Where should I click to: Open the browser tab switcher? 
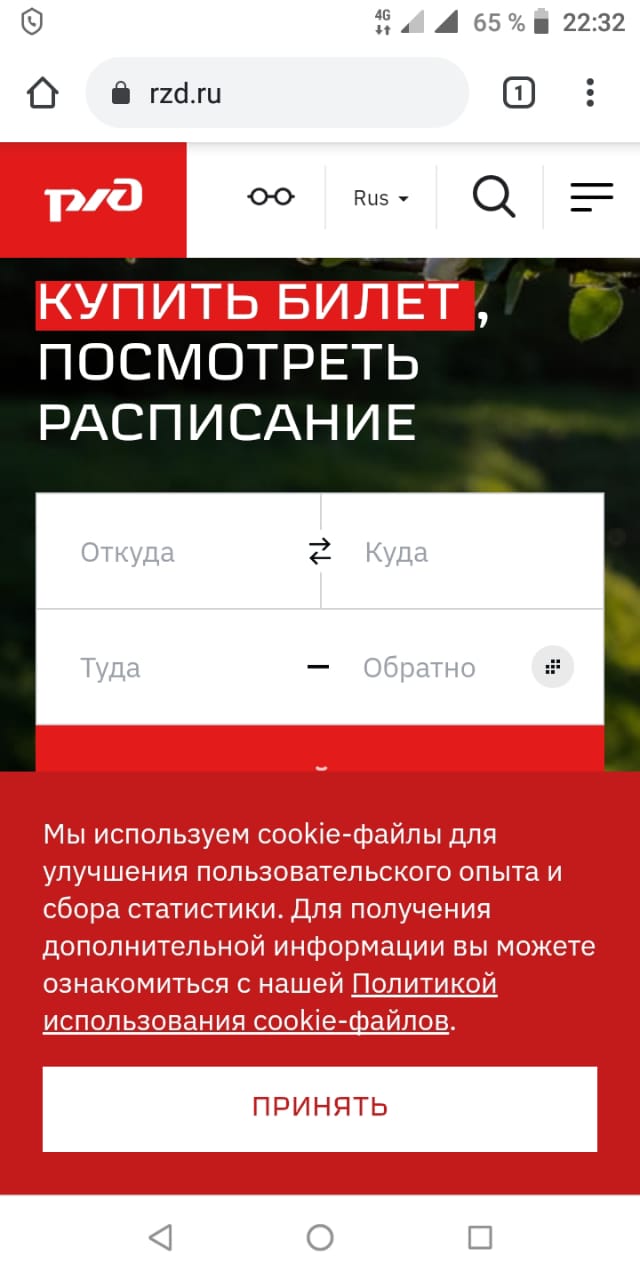pyautogui.click(x=518, y=93)
